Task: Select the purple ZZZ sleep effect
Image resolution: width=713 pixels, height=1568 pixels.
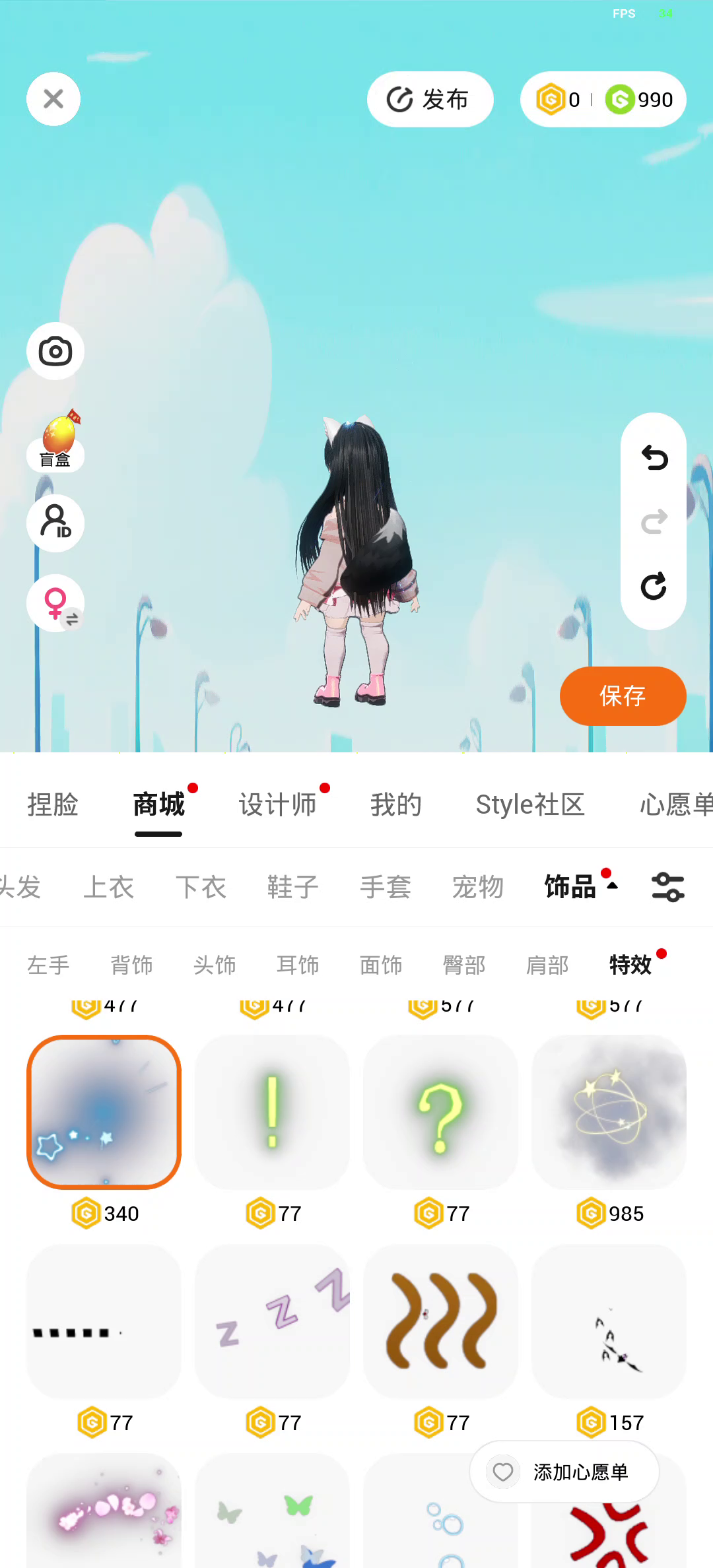Action: click(272, 1321)
